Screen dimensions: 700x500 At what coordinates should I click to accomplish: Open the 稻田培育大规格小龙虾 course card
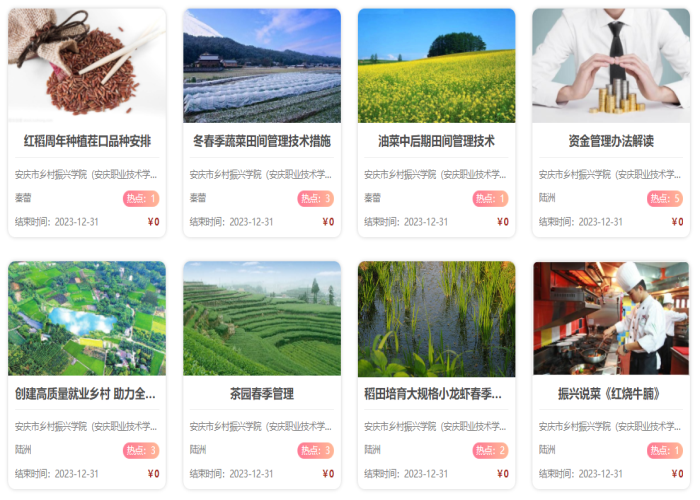(436, 394)
